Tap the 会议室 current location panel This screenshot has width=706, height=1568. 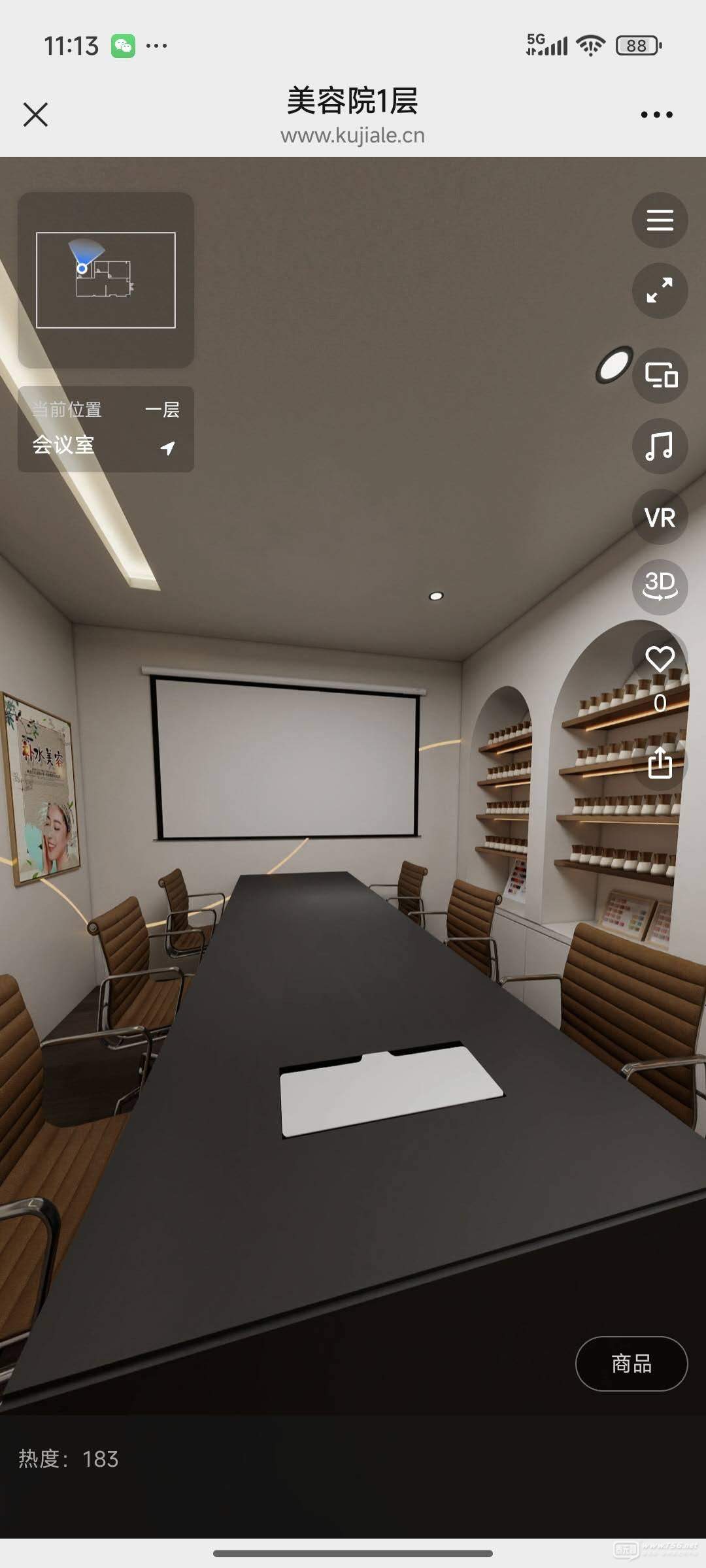[x=106, y=429]
